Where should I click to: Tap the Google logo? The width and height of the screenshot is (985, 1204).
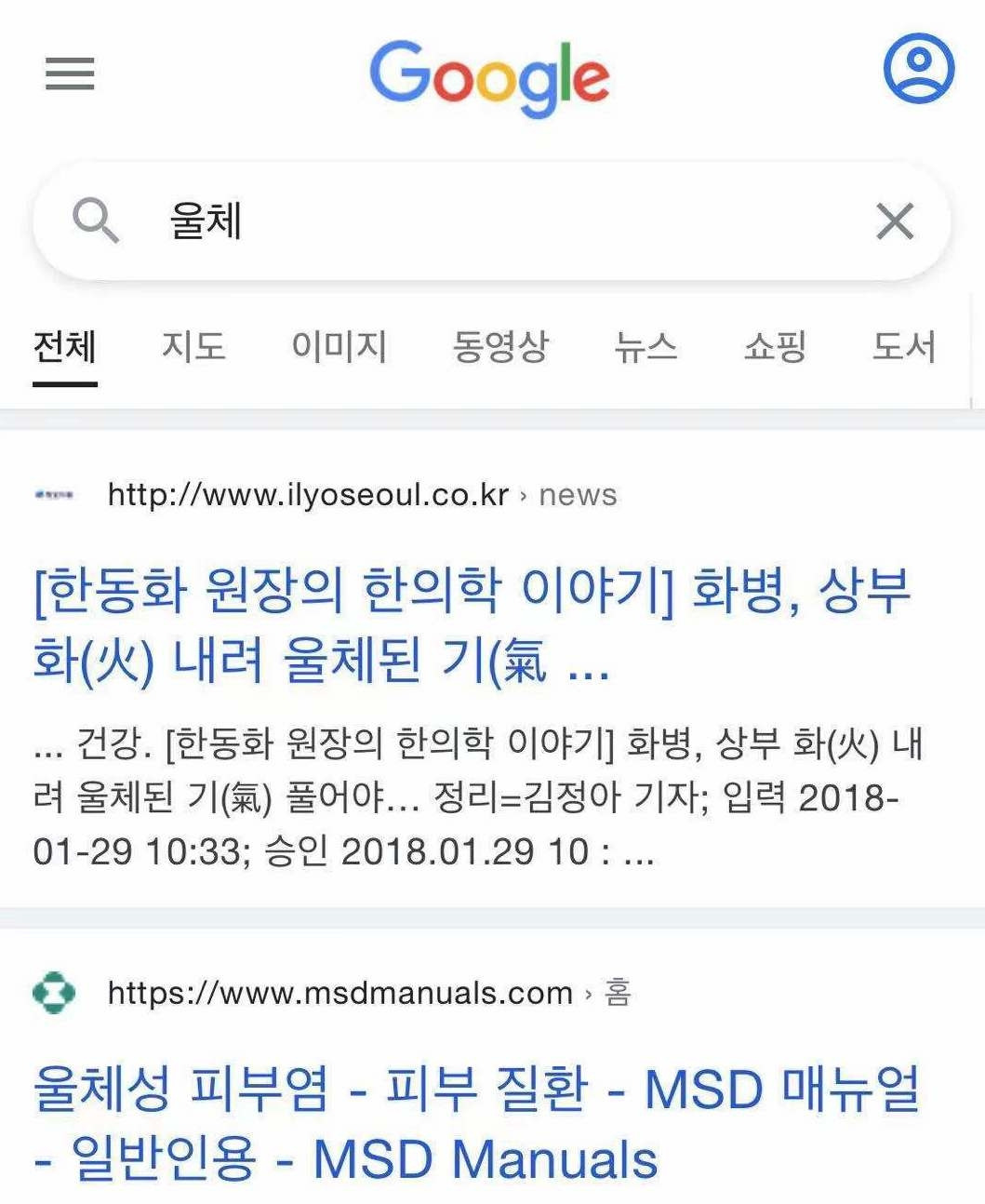point(490,77)
